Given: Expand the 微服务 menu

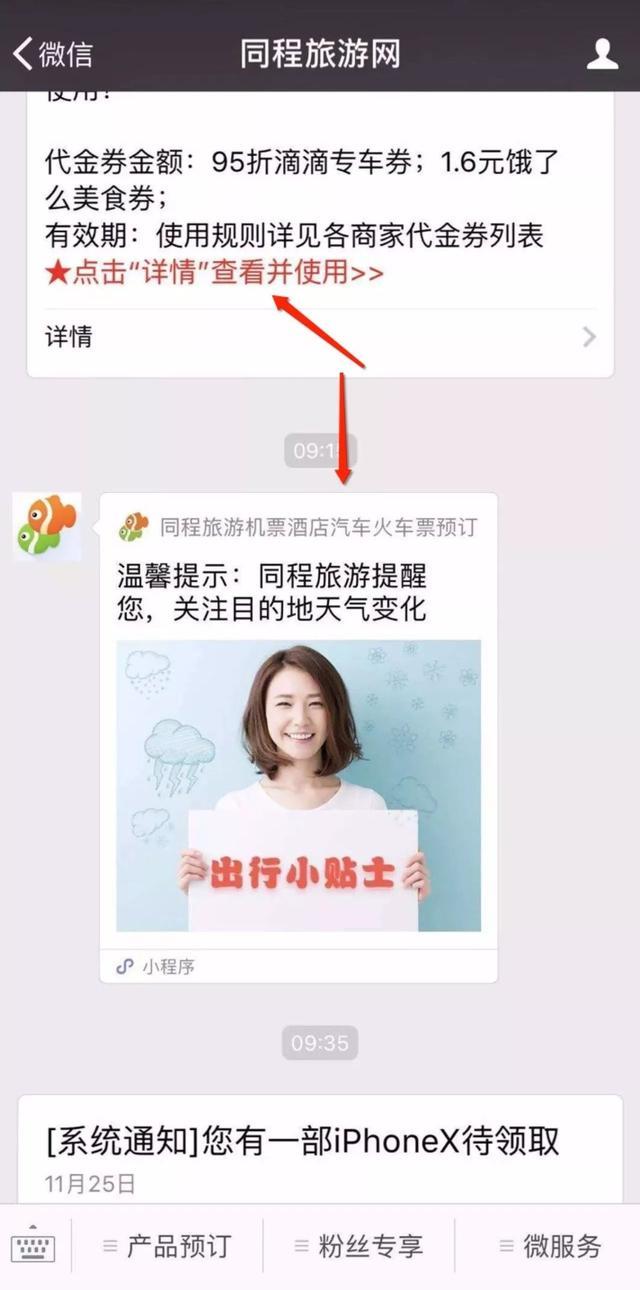Looking at the screenshot, I should click(549, 1246).
